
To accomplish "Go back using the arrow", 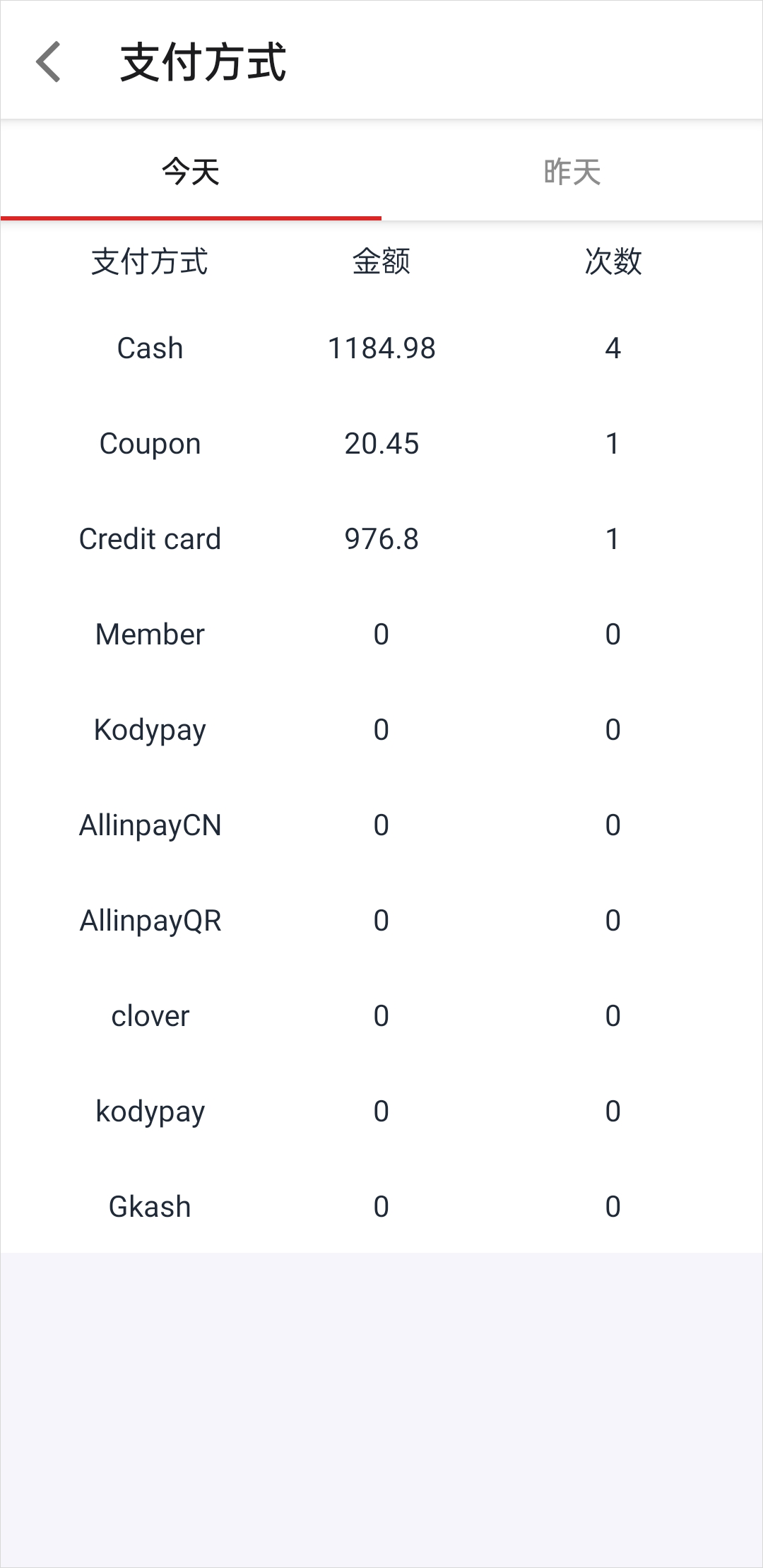I will pos(48,61).
